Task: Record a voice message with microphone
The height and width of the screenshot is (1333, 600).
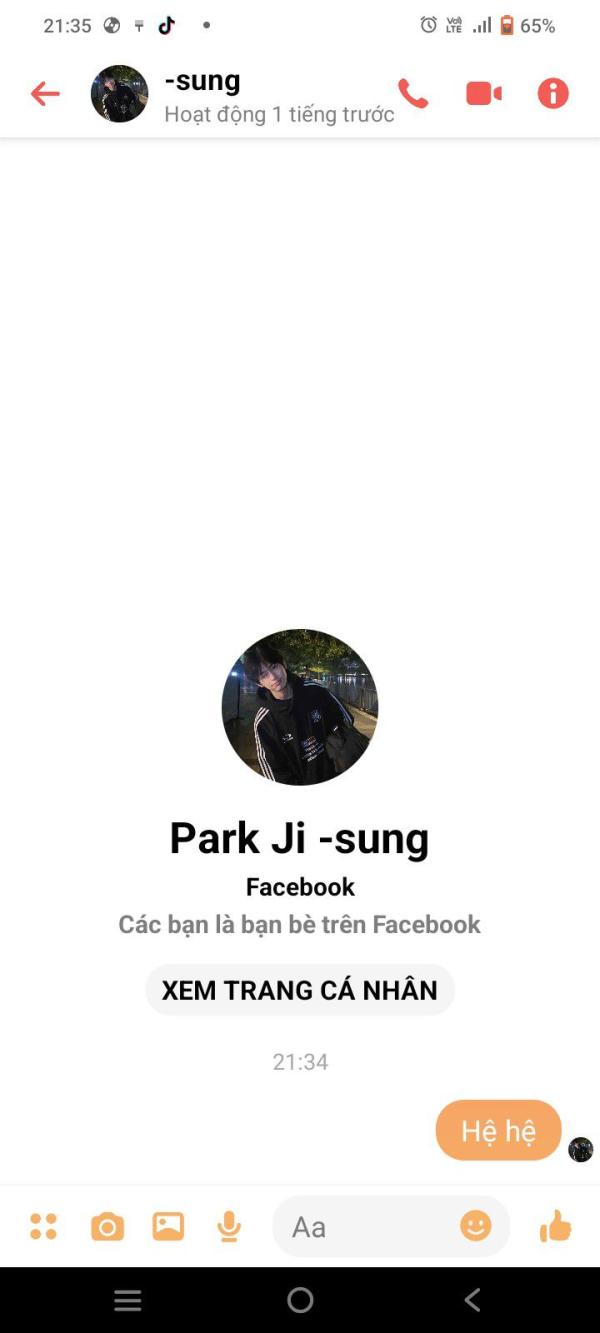Action: pyautogui.click(x=229, y=1226)
